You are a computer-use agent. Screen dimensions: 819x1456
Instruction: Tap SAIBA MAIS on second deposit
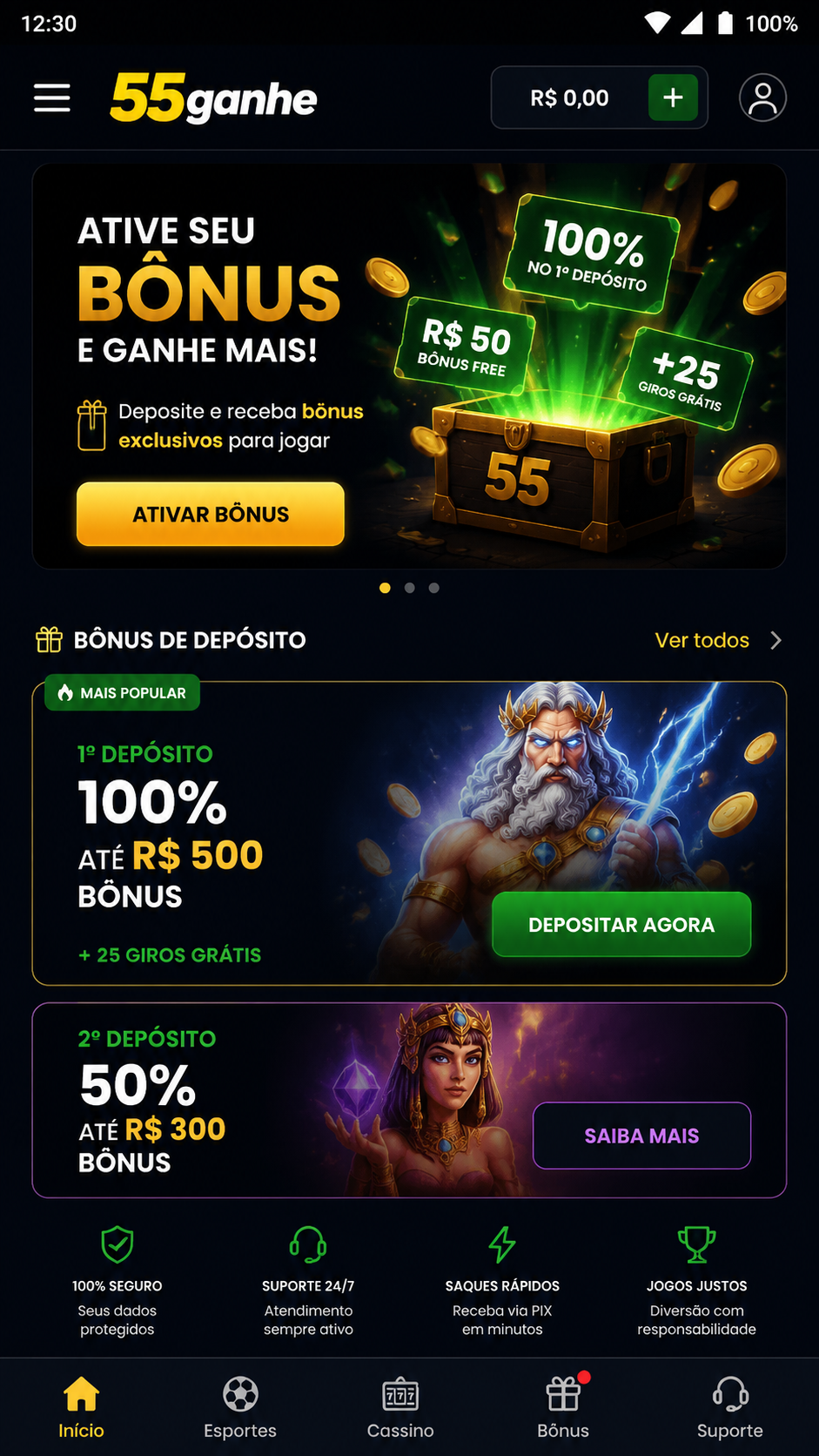click(x=641, y=1136)
